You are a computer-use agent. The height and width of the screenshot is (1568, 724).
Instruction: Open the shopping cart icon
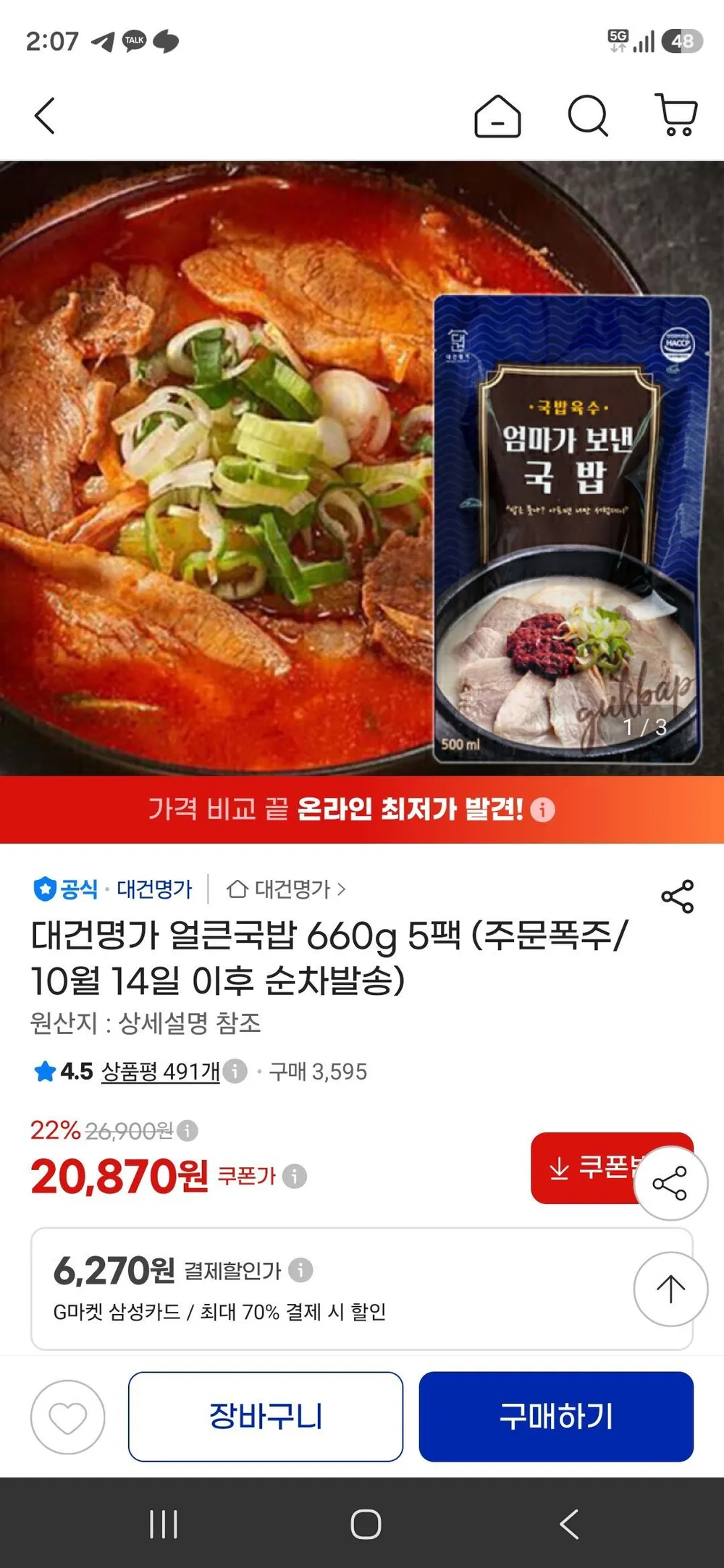click(x=676, y=114)
